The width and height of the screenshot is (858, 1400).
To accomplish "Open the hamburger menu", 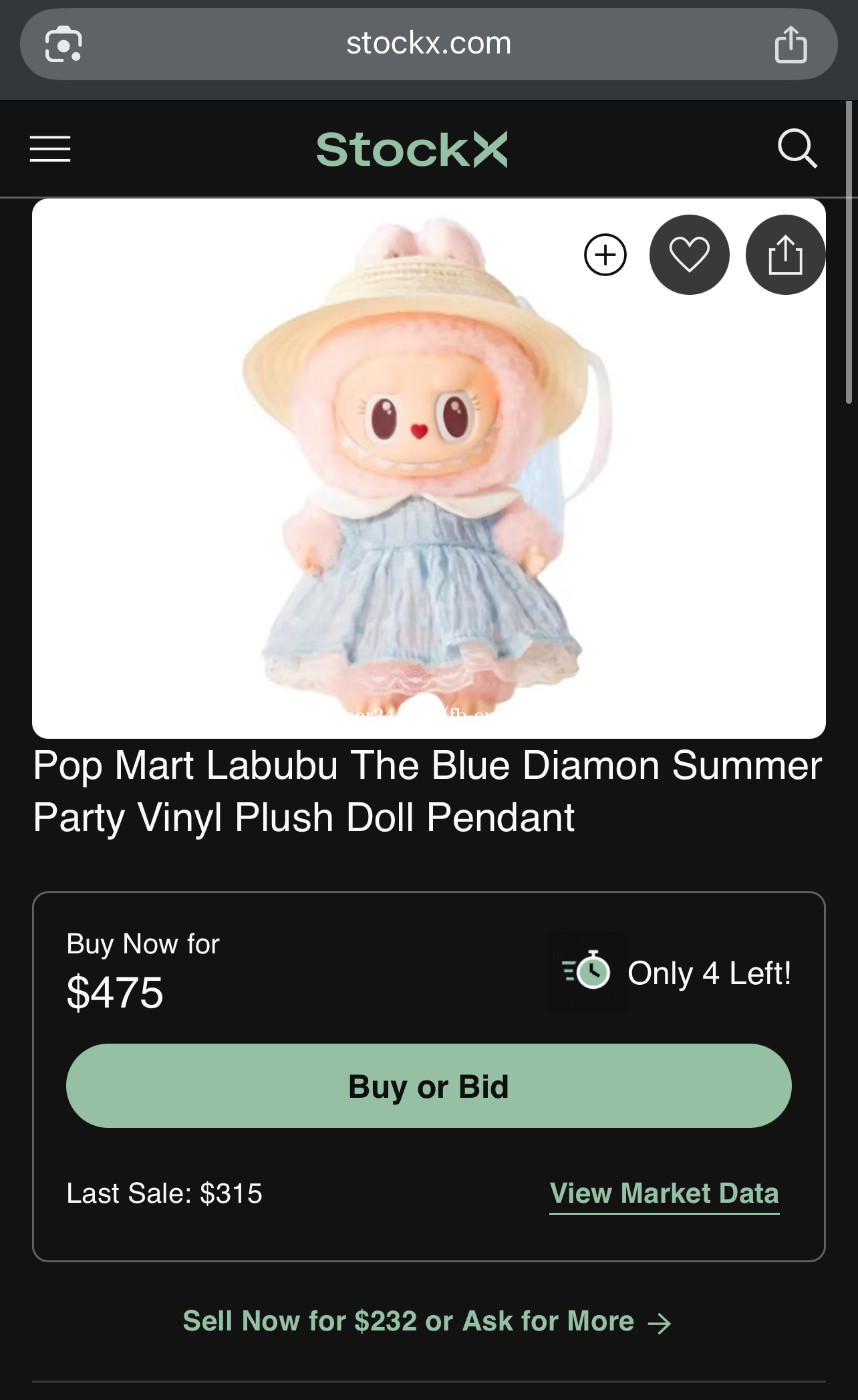I will coord(50,149).
